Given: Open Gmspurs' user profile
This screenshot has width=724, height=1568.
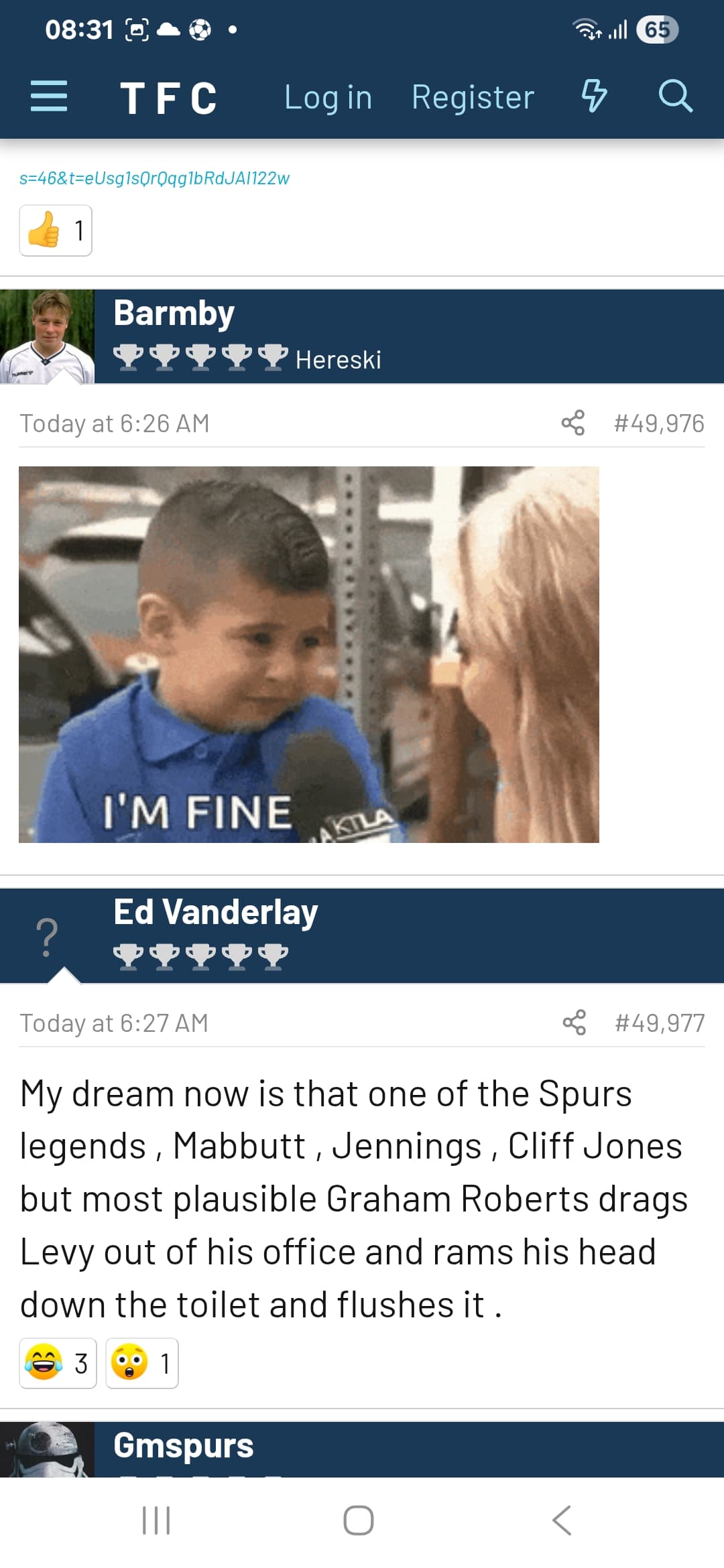Looking at the screenshot, I should (x=183, y=1445).
